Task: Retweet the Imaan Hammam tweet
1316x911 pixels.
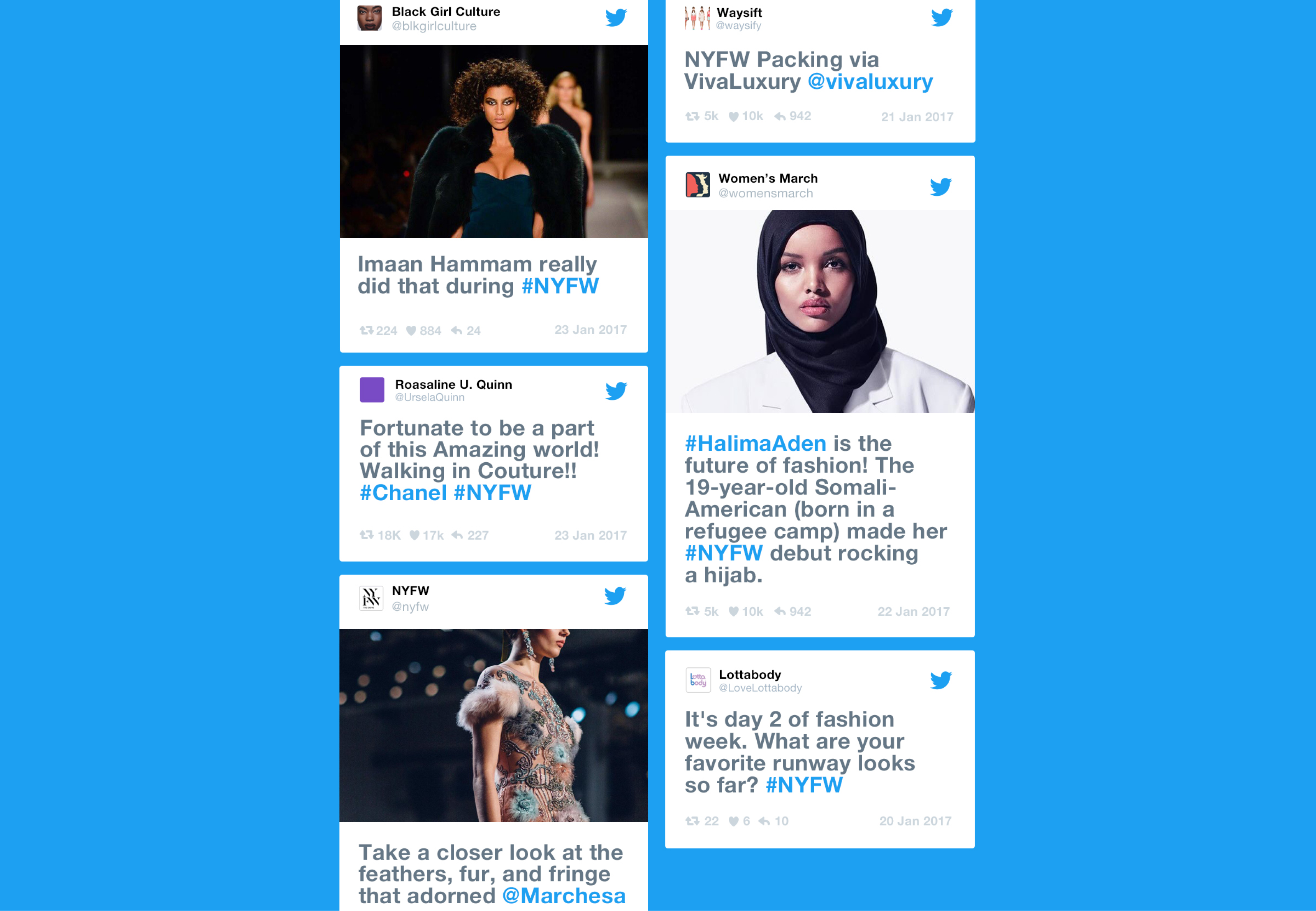Action: 366,331
